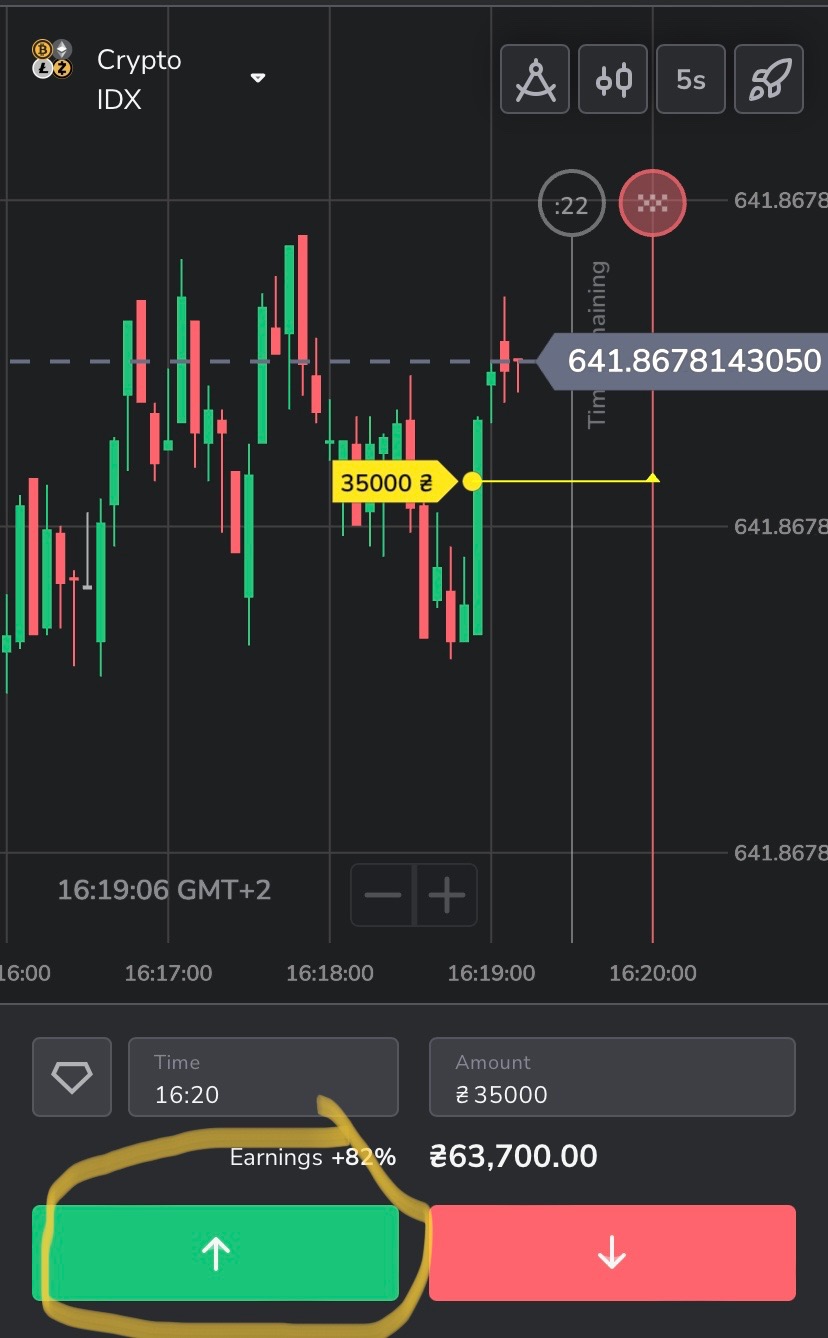The image size is (828, 1338).
Task: Place a down trade with red button
Action: (x=612, y=1253)
